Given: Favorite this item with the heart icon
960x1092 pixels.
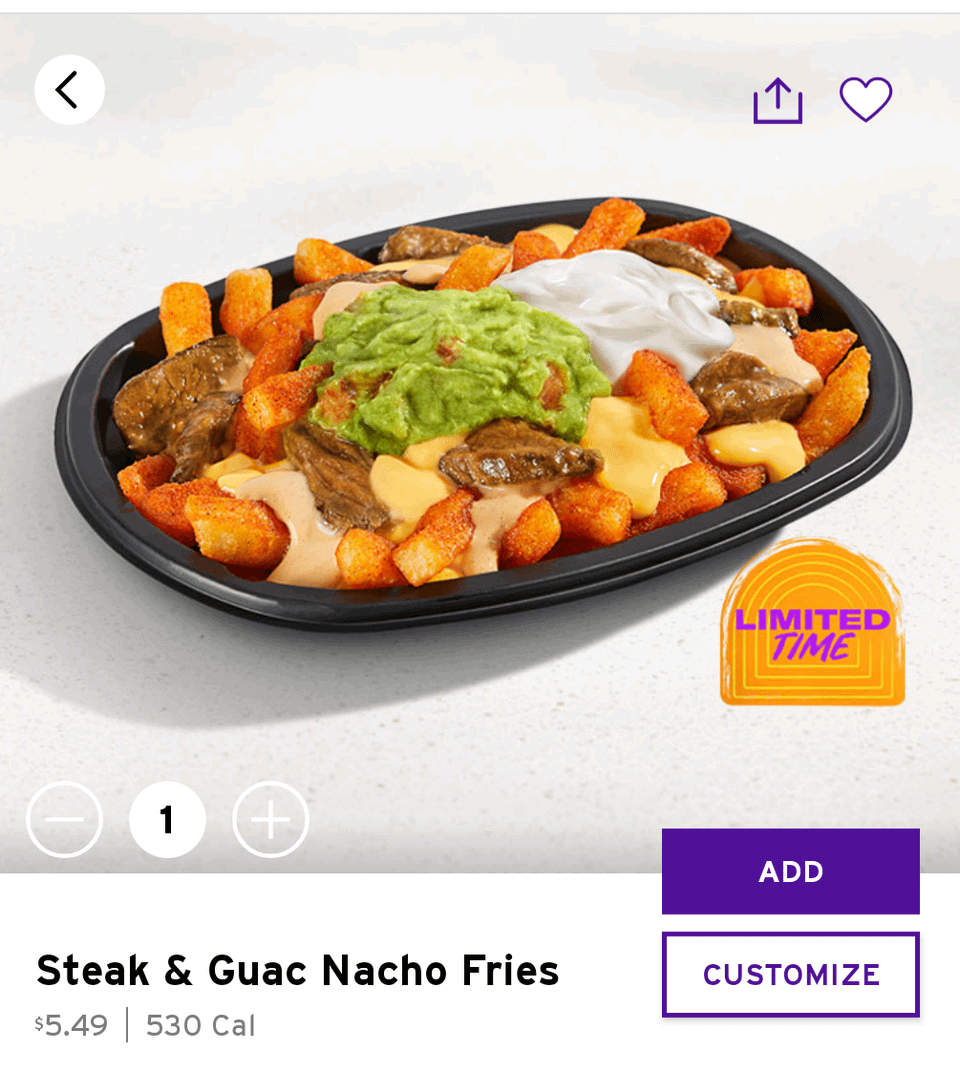Looking at the screenshot, I should point(865,100).
